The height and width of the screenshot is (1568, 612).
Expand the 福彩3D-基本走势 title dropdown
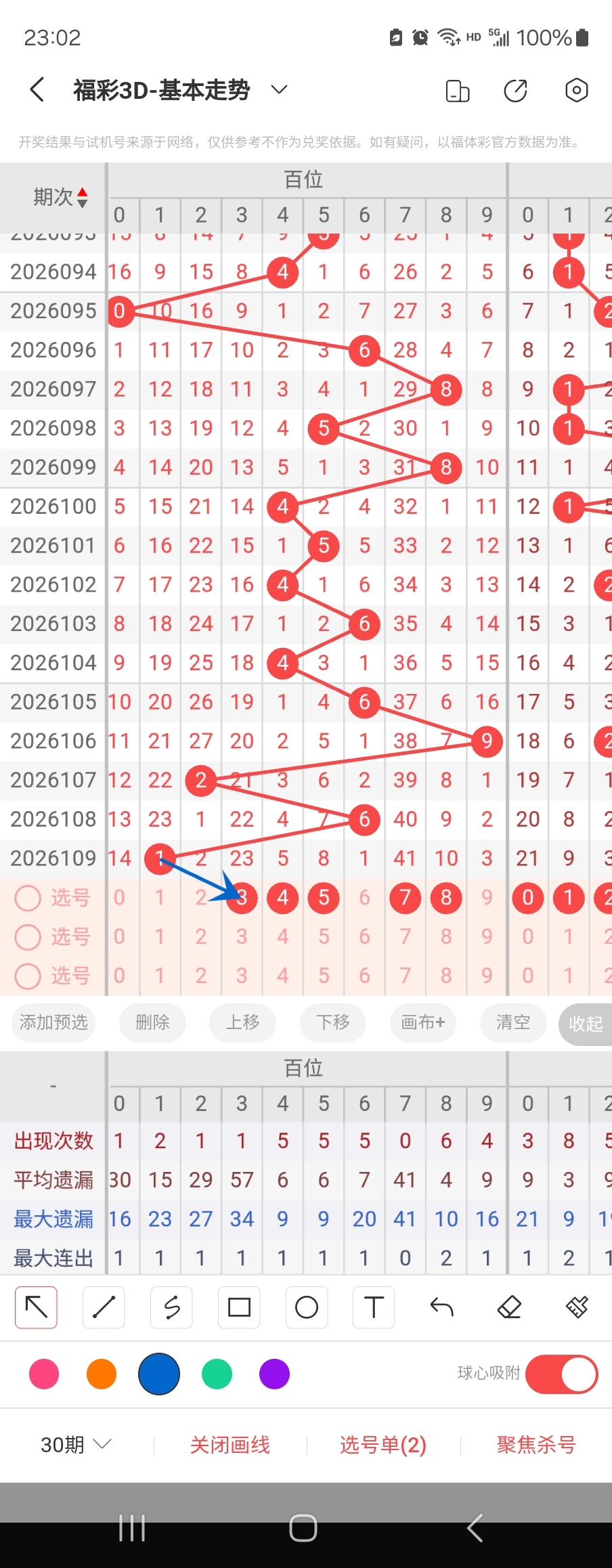279,89
